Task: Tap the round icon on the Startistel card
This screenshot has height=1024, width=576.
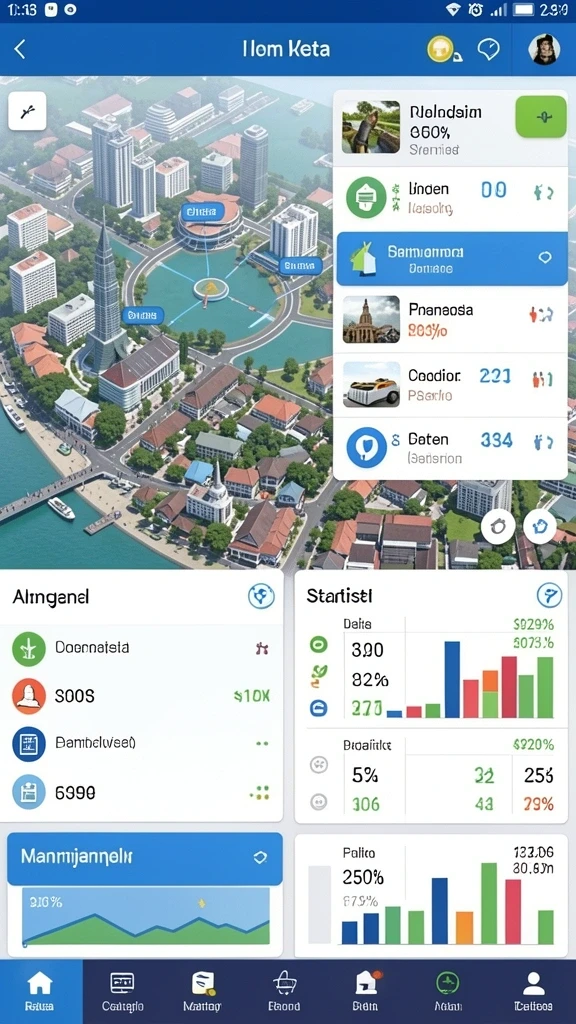Action: point(549,596)
